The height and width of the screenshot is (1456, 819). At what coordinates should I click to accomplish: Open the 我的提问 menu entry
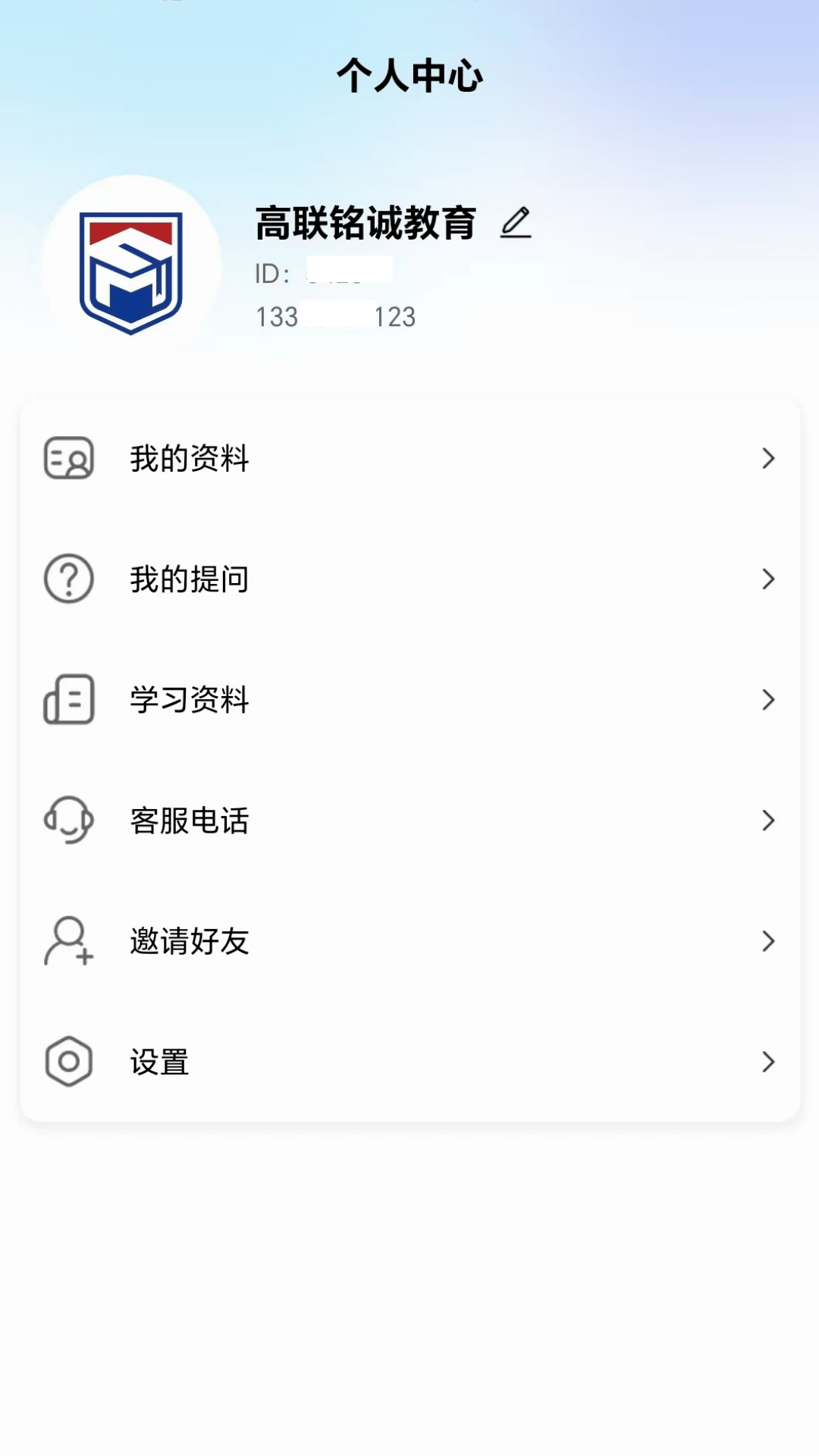click(188, 579)
